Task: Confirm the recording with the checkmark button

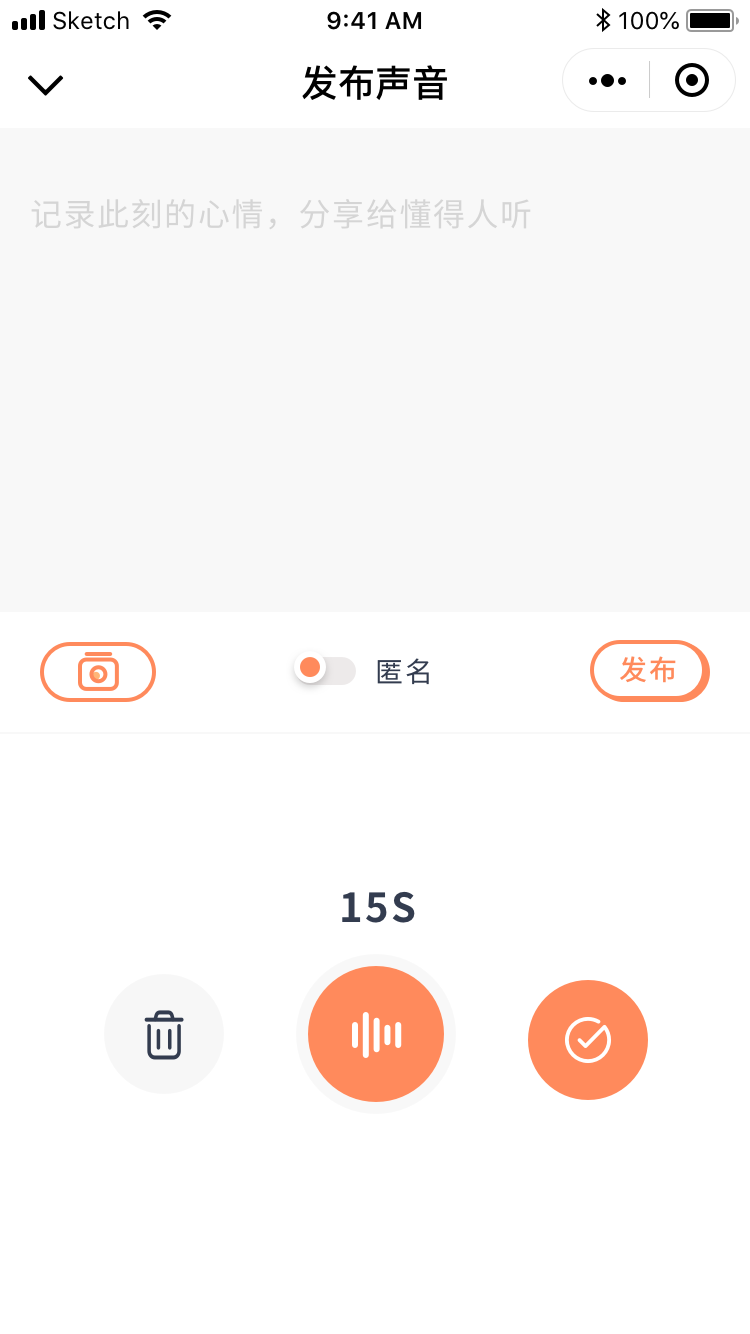Action: 588,1040
